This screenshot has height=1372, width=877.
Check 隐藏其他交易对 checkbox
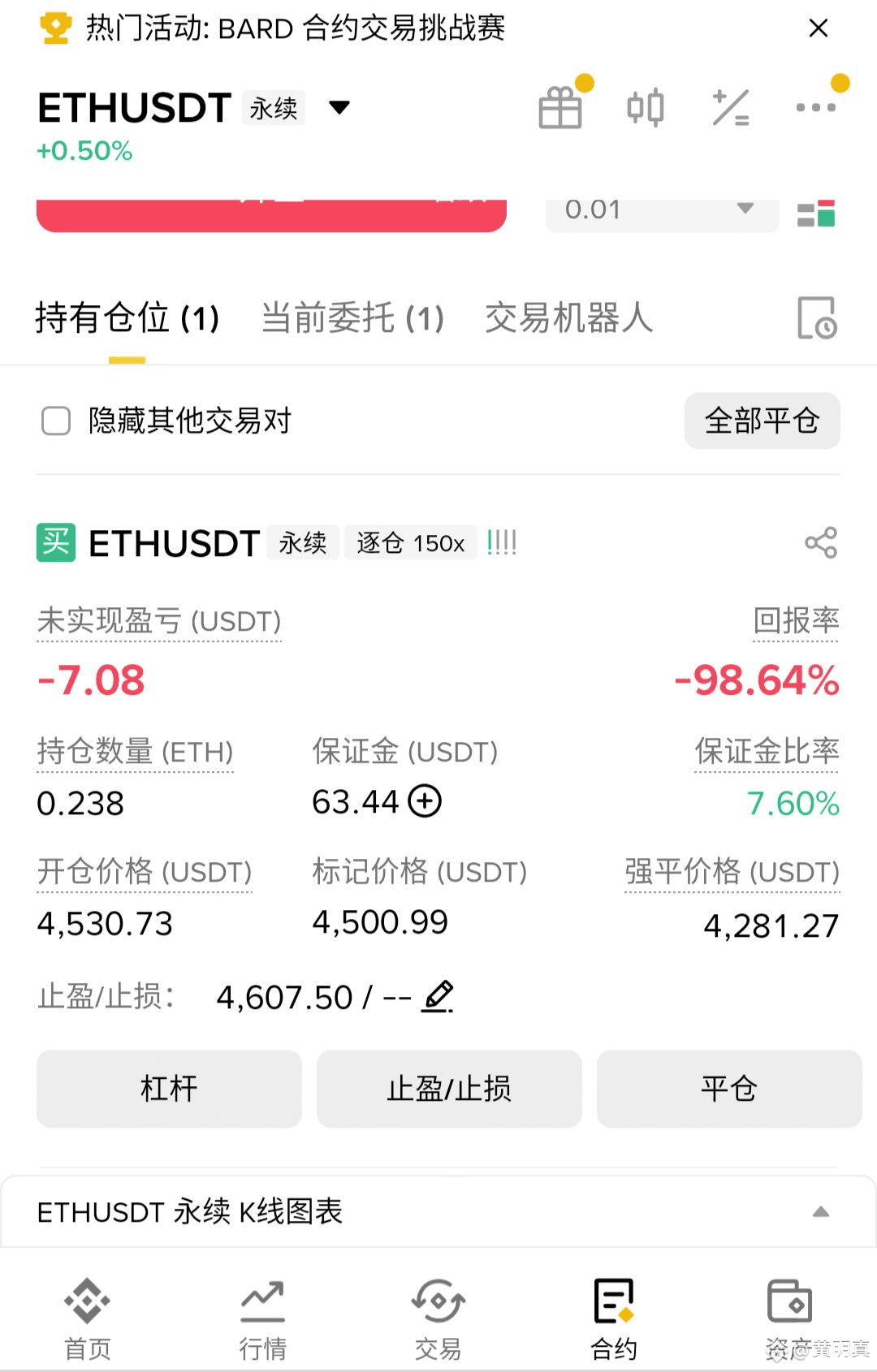click(x=56, y=421)
